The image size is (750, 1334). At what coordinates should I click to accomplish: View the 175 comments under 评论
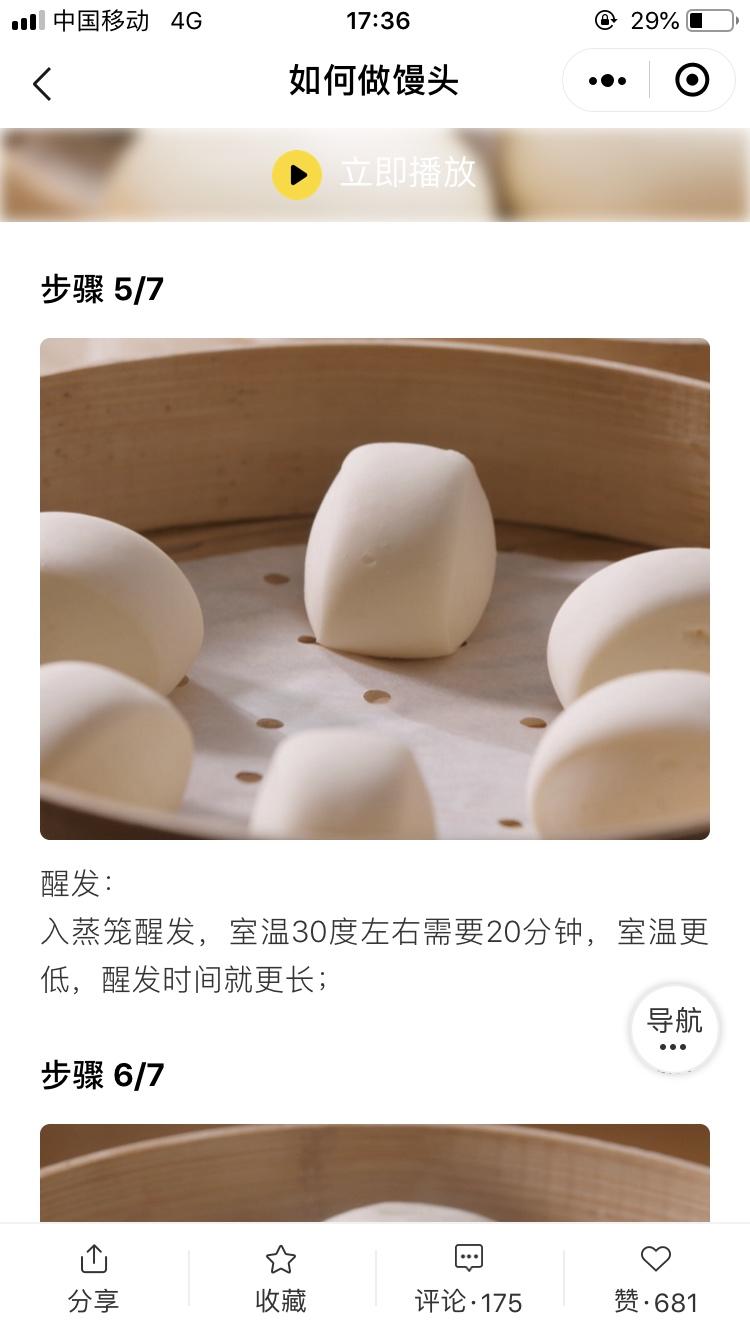[468, 1279]
